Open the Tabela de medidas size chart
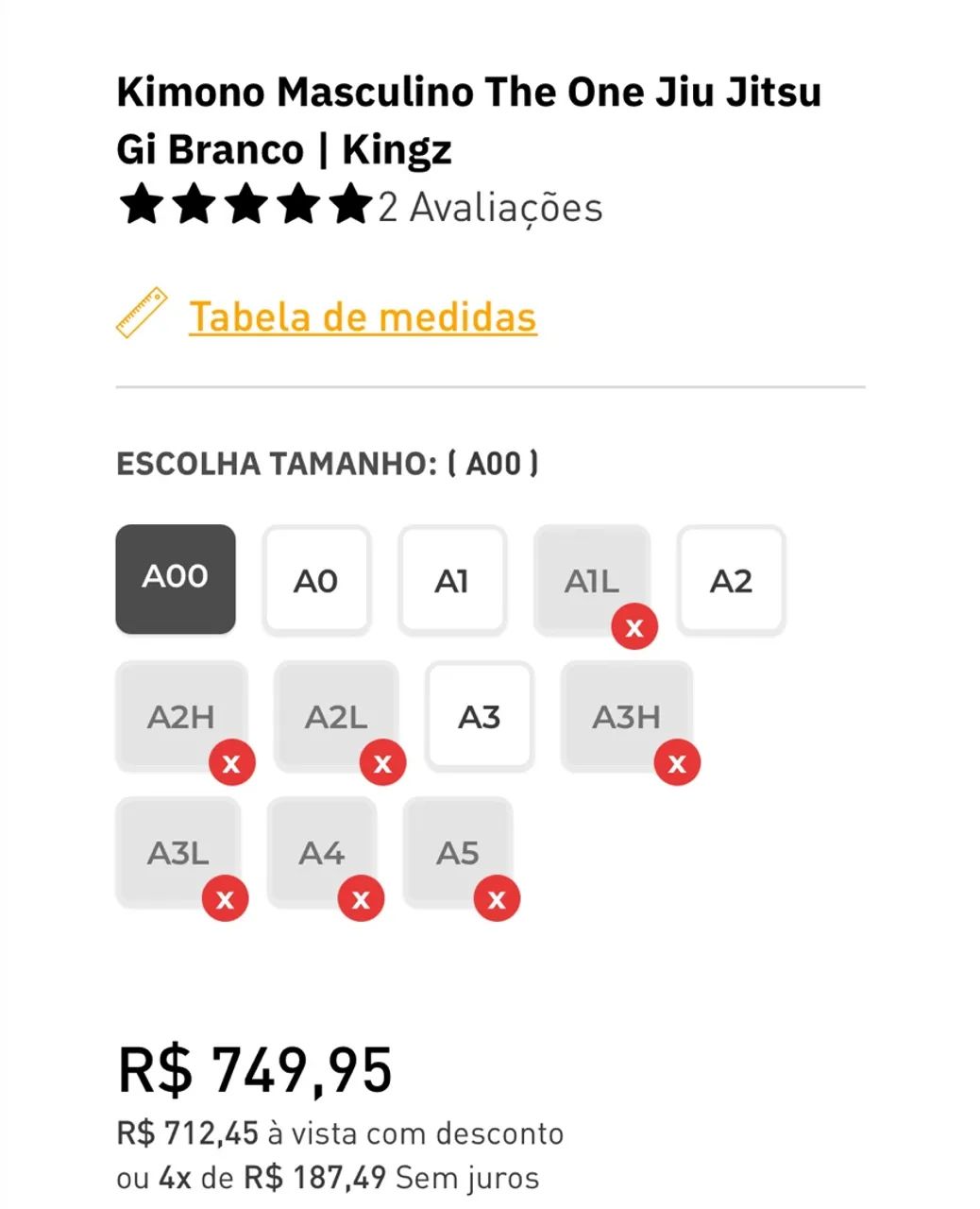 tap(363, 316)
